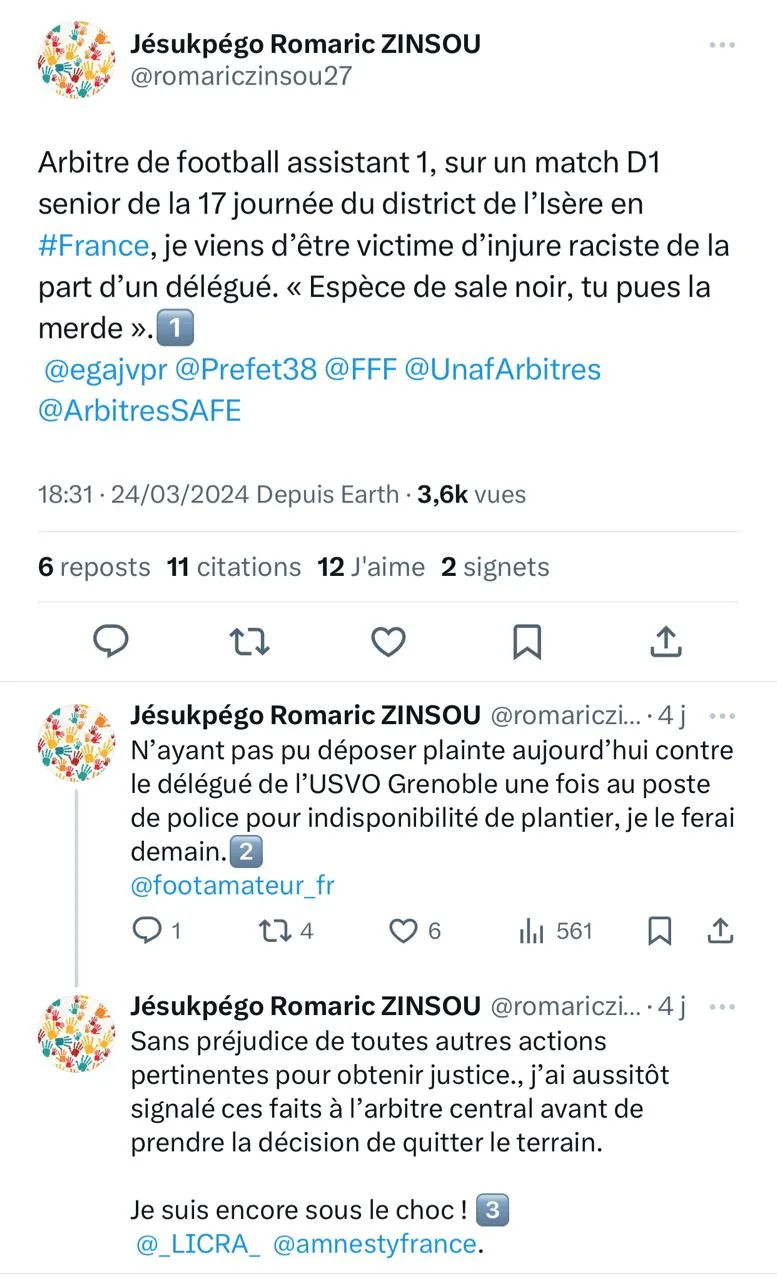Open the @Prefet38 mention
The width and height of the screenshot is (777, 1280).
pyautogui.click(x=245, y=370)
